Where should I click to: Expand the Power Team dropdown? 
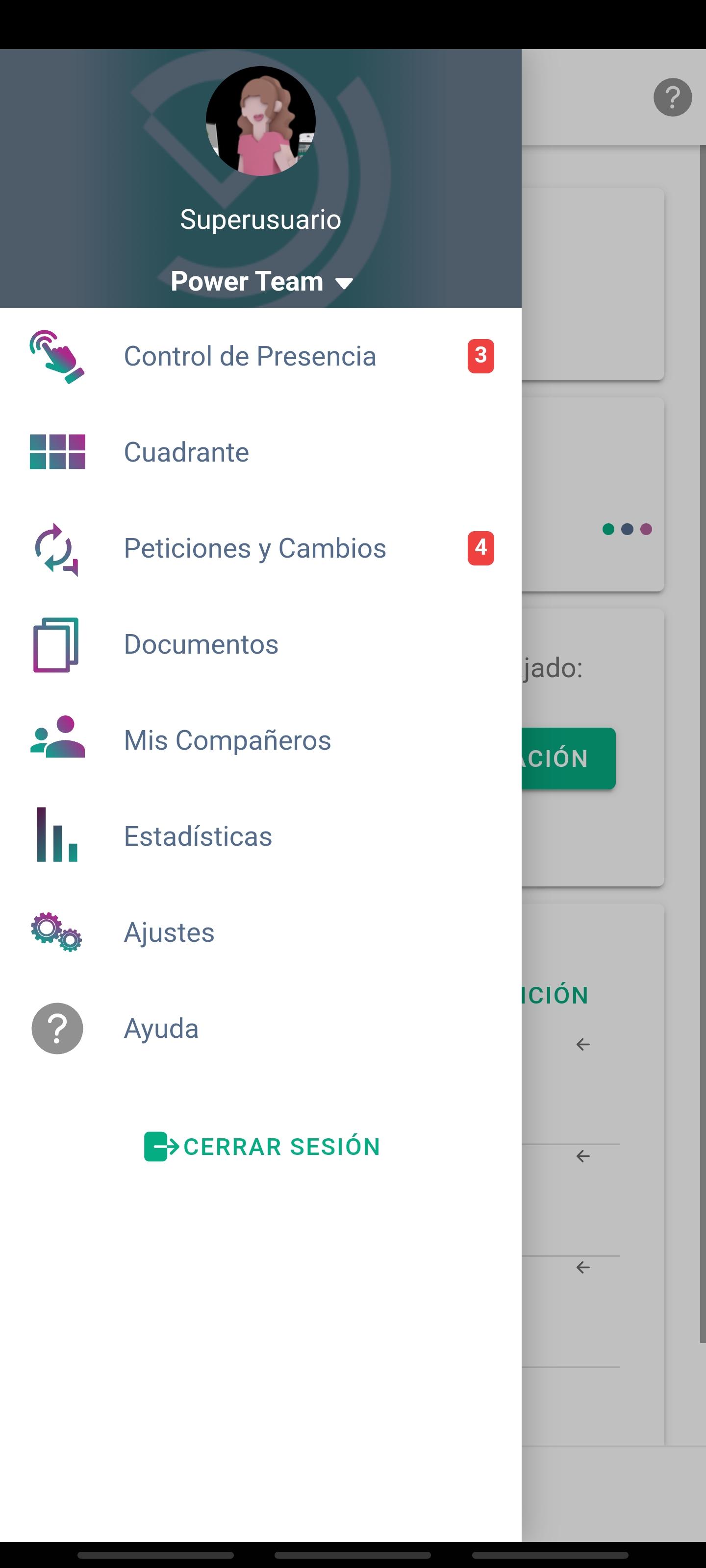[262, 282]
